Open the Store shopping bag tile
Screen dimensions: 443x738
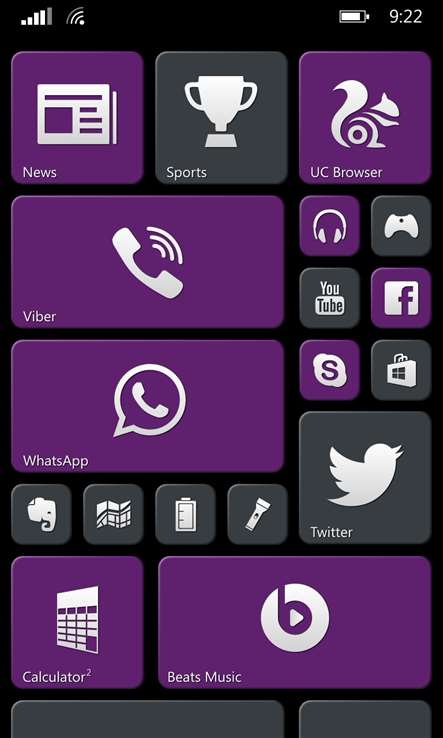click(x=401, y=370)
